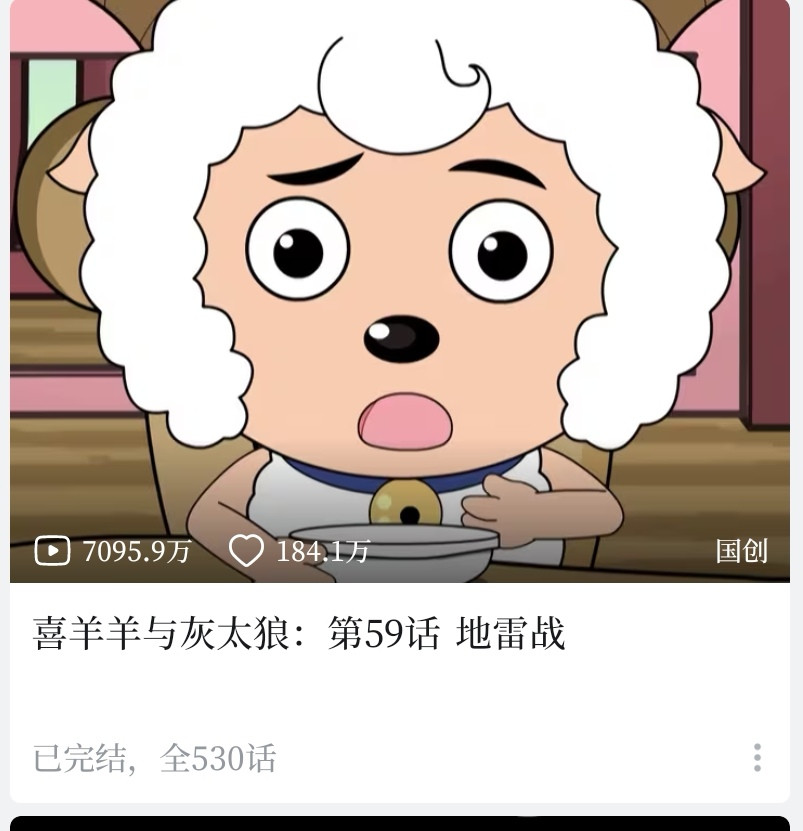Open the 喜羊羊与灰太狼 第59话 video card

point(400,300)
